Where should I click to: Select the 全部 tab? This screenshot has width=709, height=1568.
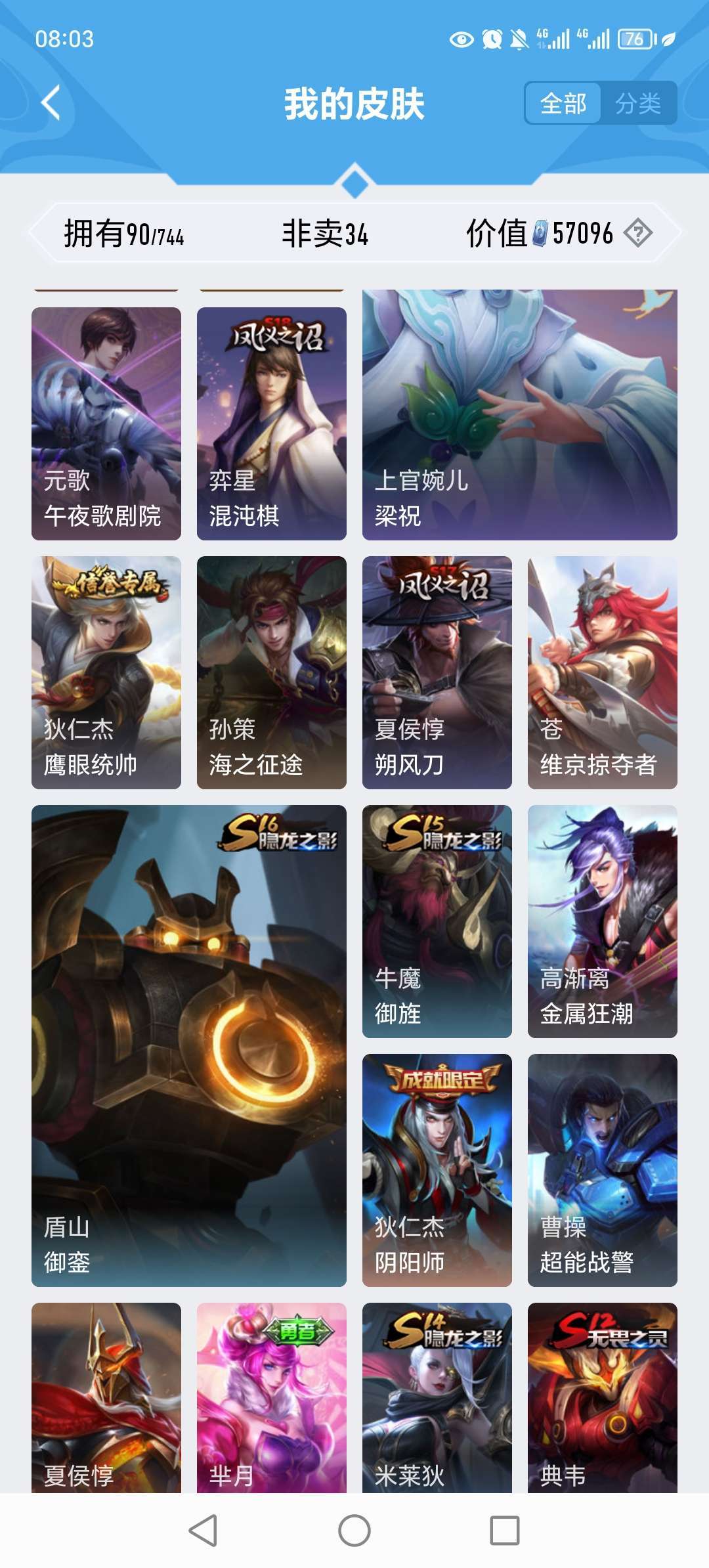tap(563, 103)
